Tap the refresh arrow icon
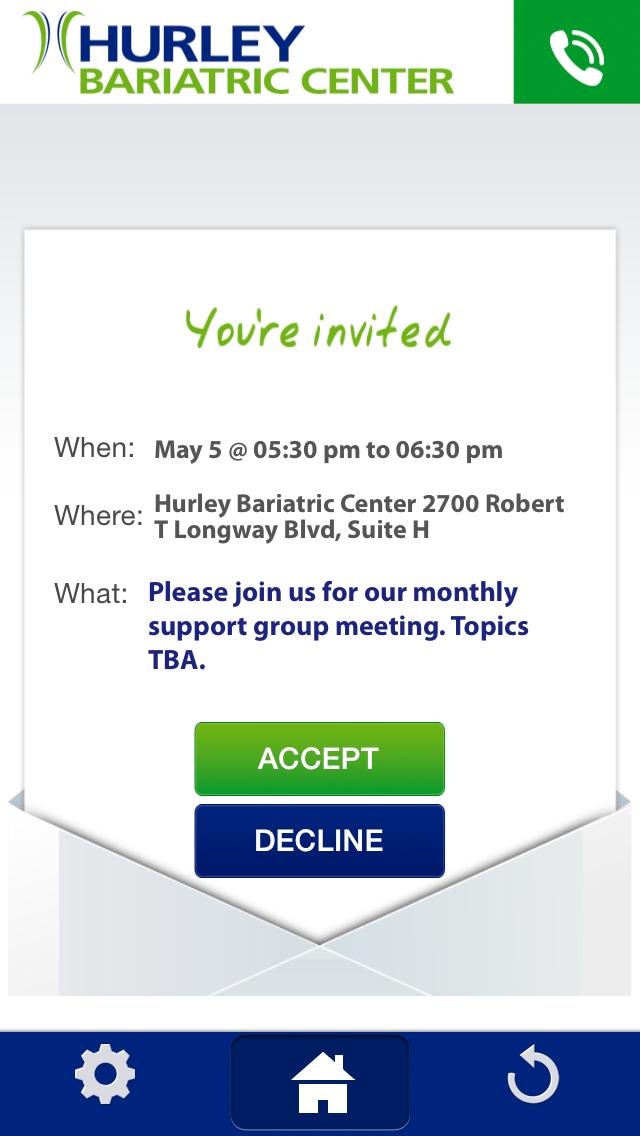Image resolution: width=640 pixels, height=1136 pixels. [533, 1078]
